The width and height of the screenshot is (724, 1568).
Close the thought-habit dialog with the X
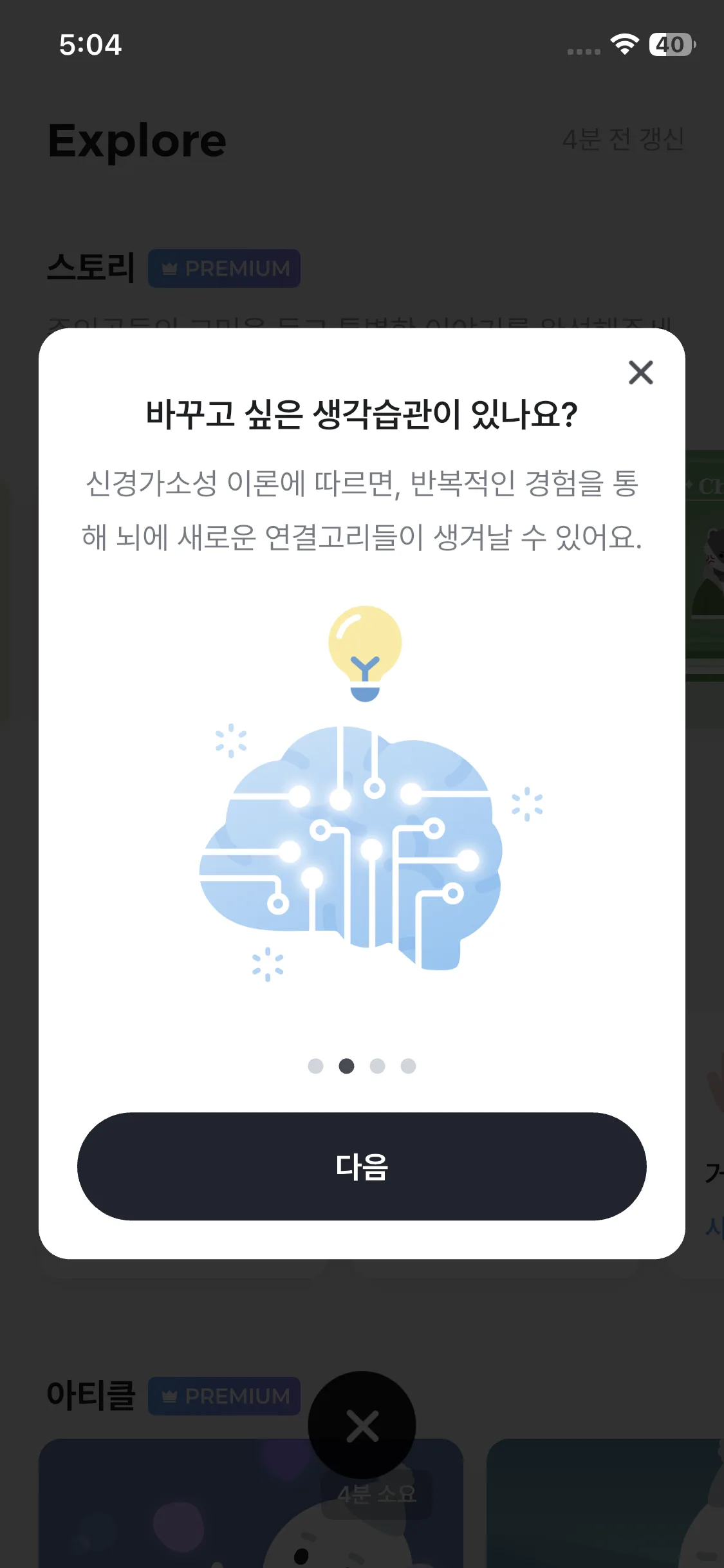(x=640, y=373)
